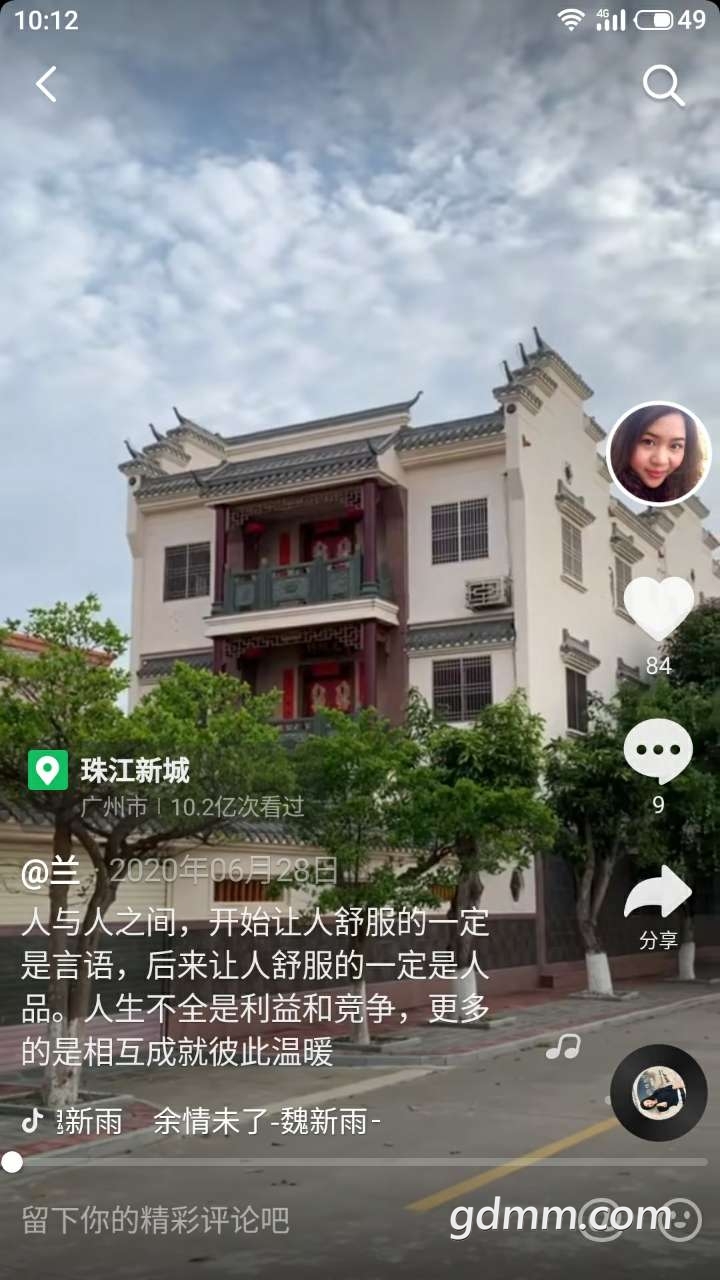Open the search magnifier

(x=663, y=86)
